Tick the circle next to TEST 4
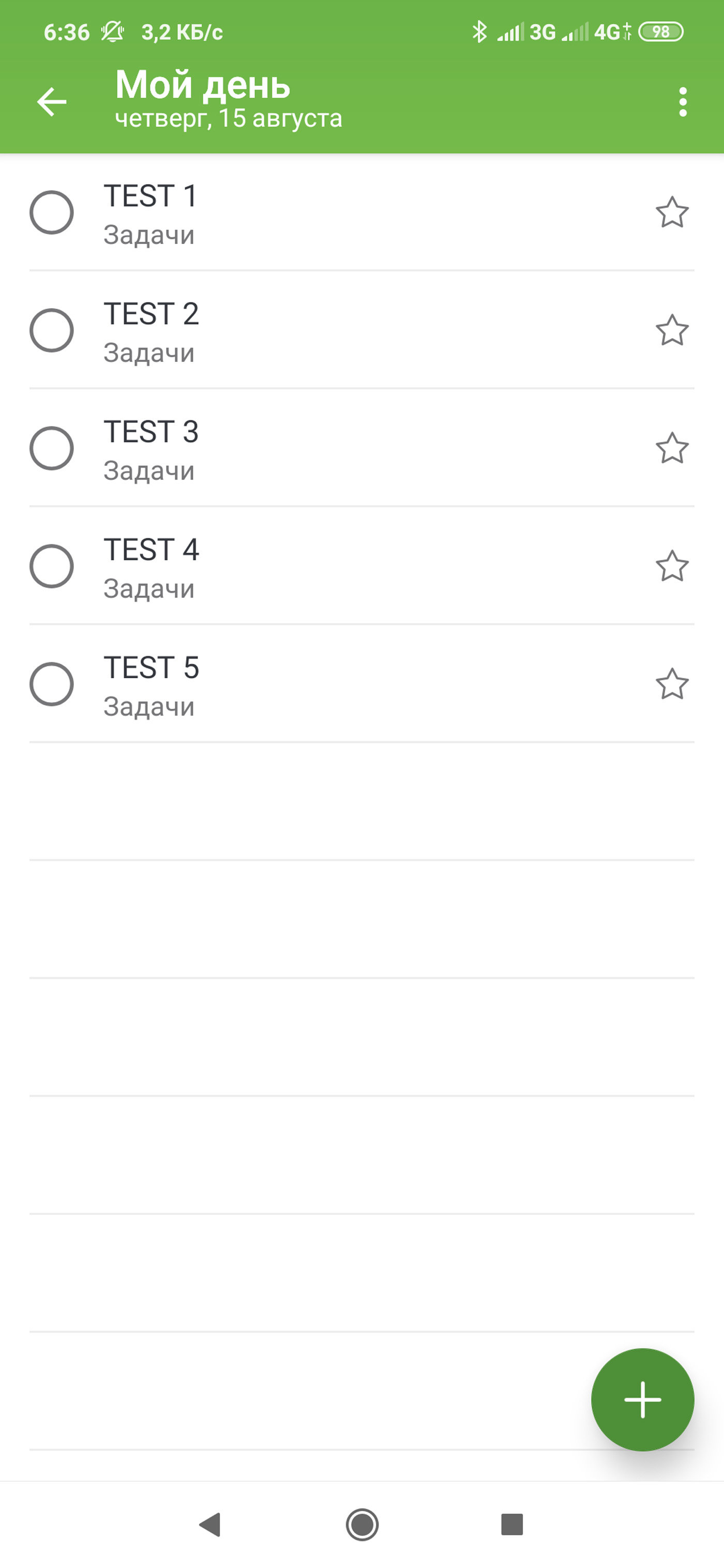The height and width of the screenshot is (1568, 724). click(x=52, y=566)
